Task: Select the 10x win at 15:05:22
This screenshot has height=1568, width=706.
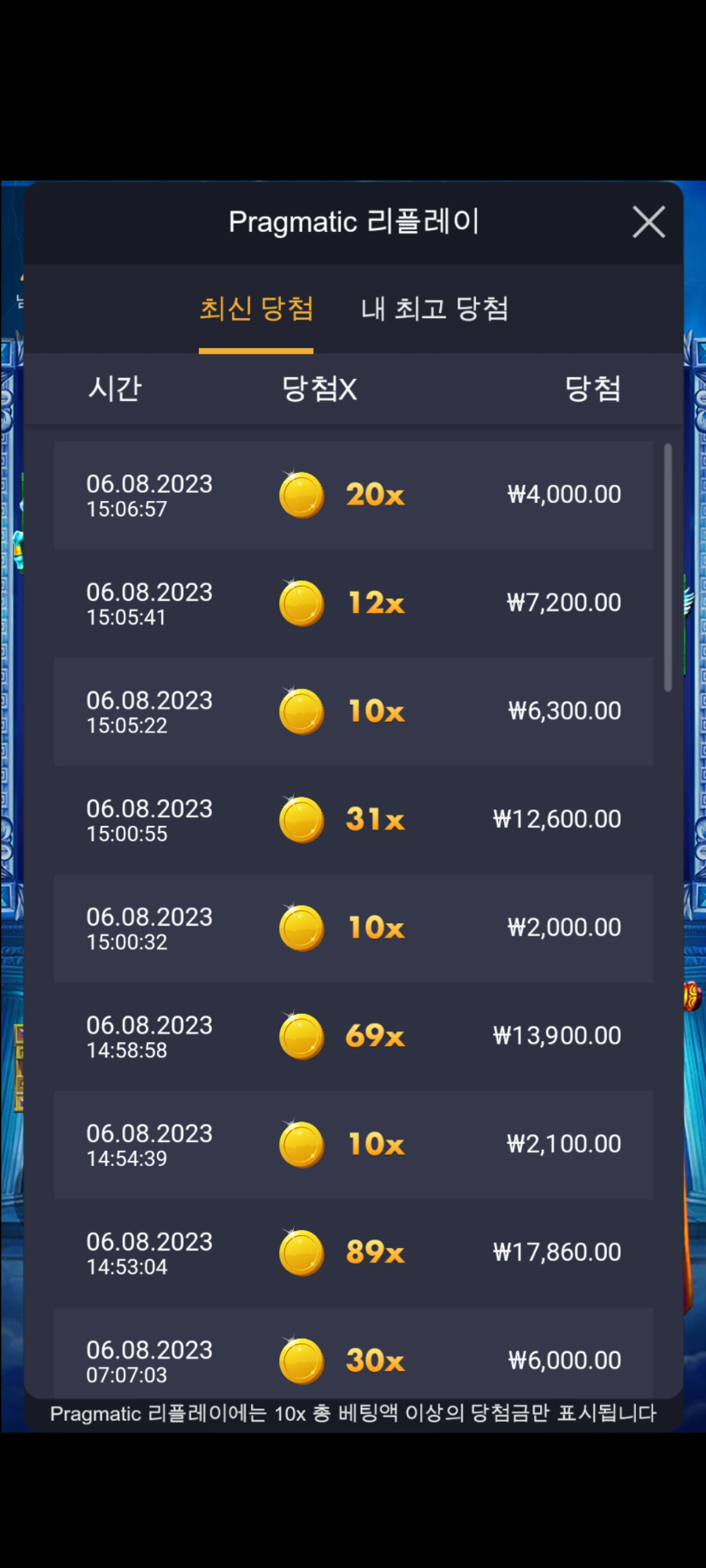Action: tap(353, 712)
